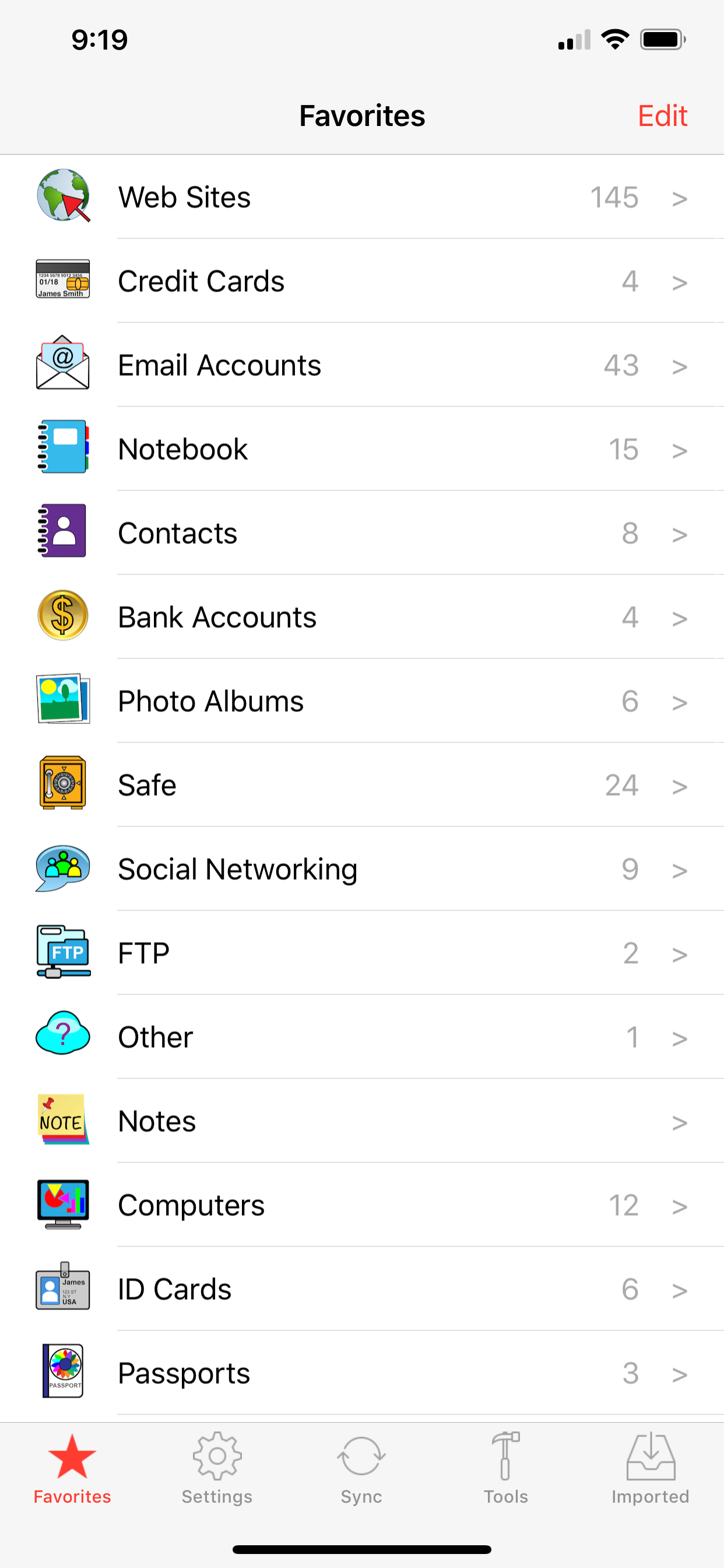The image size is (724, 1568).
Task: Open the Social Networking icon
Action: pyautogui.click(x=63, y=869)
